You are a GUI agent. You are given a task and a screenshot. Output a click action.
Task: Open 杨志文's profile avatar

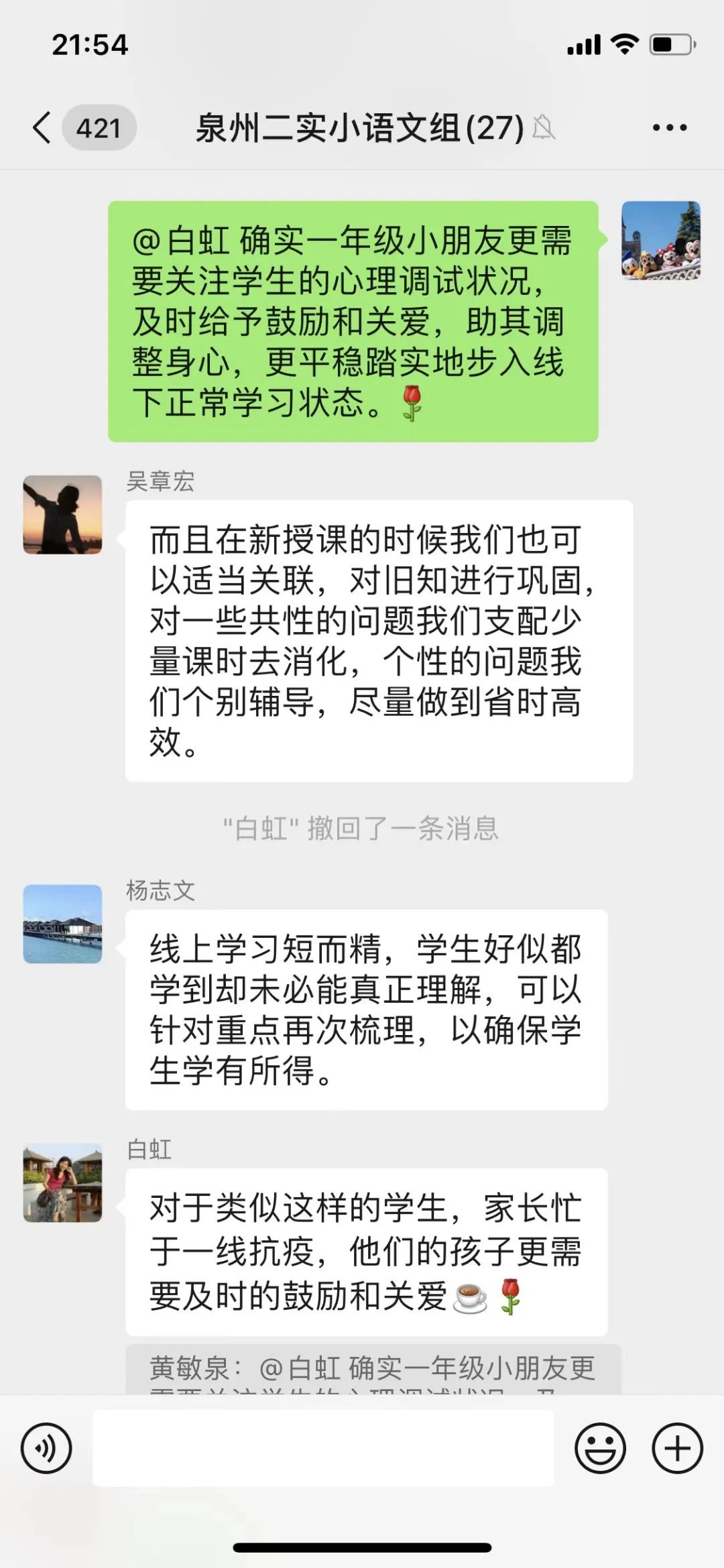(62, 924)
